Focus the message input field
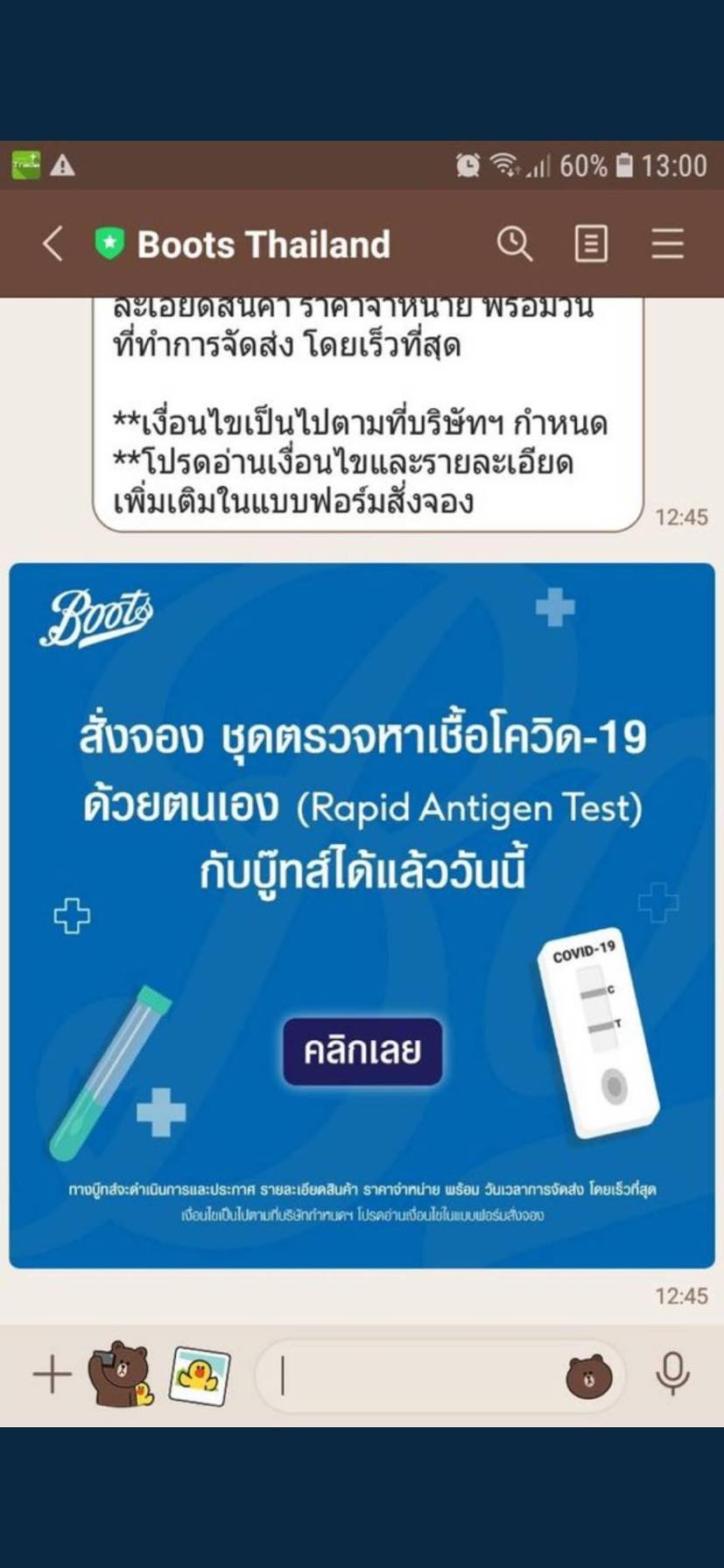724x1568 pixels. (411, 1375)
